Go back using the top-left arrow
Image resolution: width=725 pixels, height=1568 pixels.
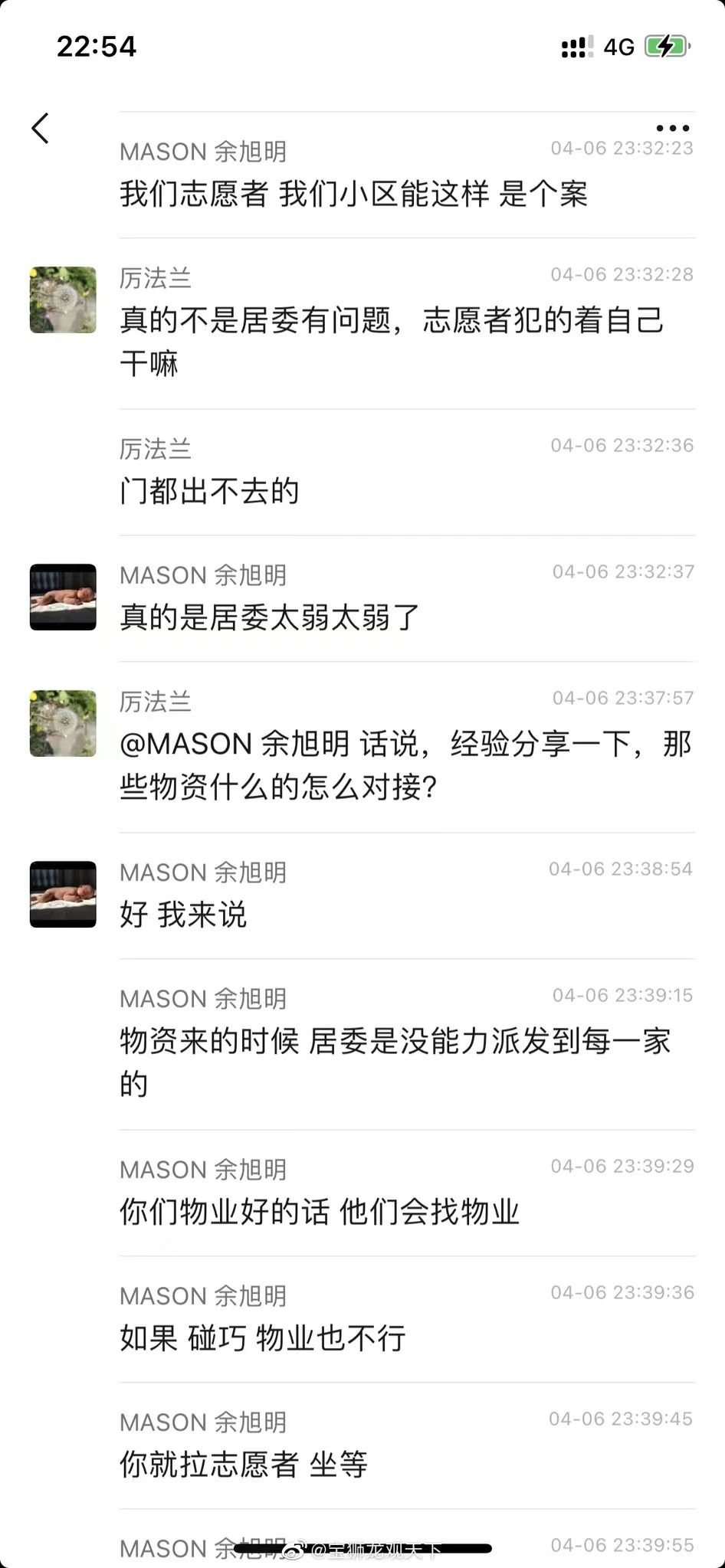(x=41, y=128)
